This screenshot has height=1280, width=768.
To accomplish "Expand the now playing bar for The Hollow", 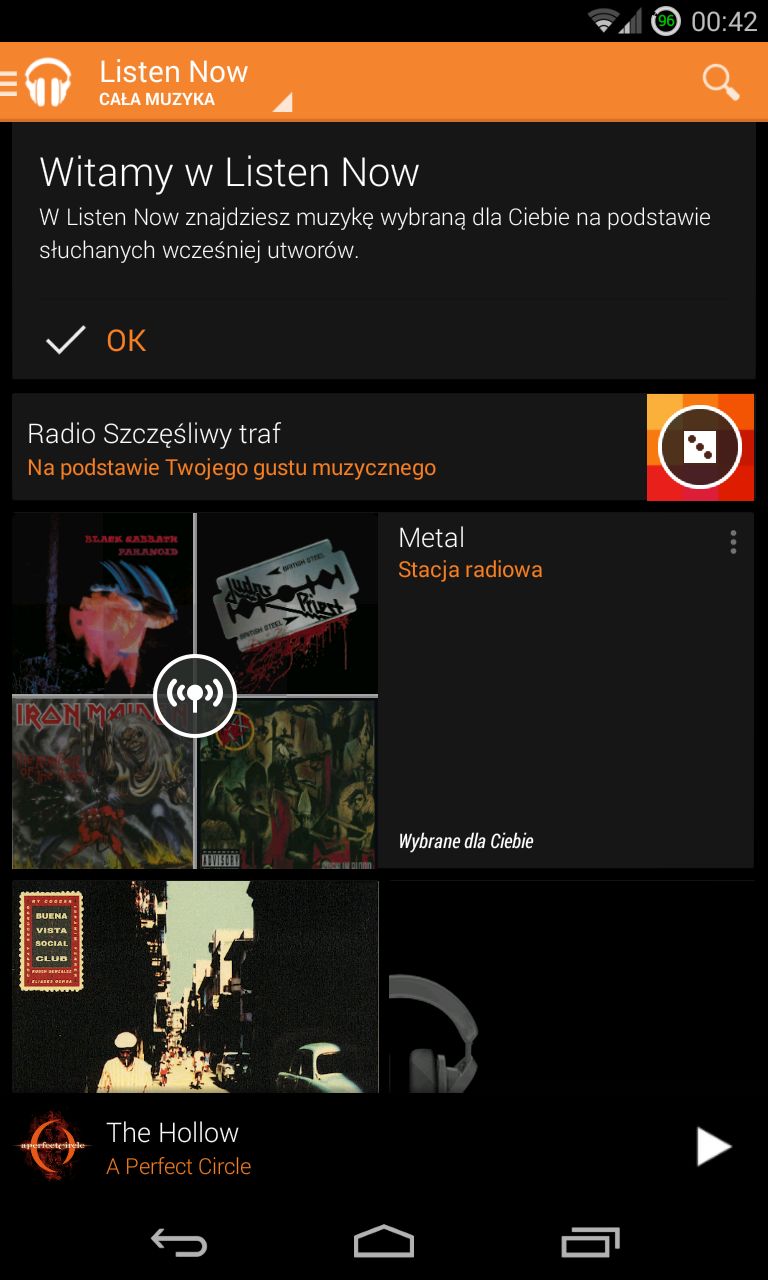I will point(340,1146).
